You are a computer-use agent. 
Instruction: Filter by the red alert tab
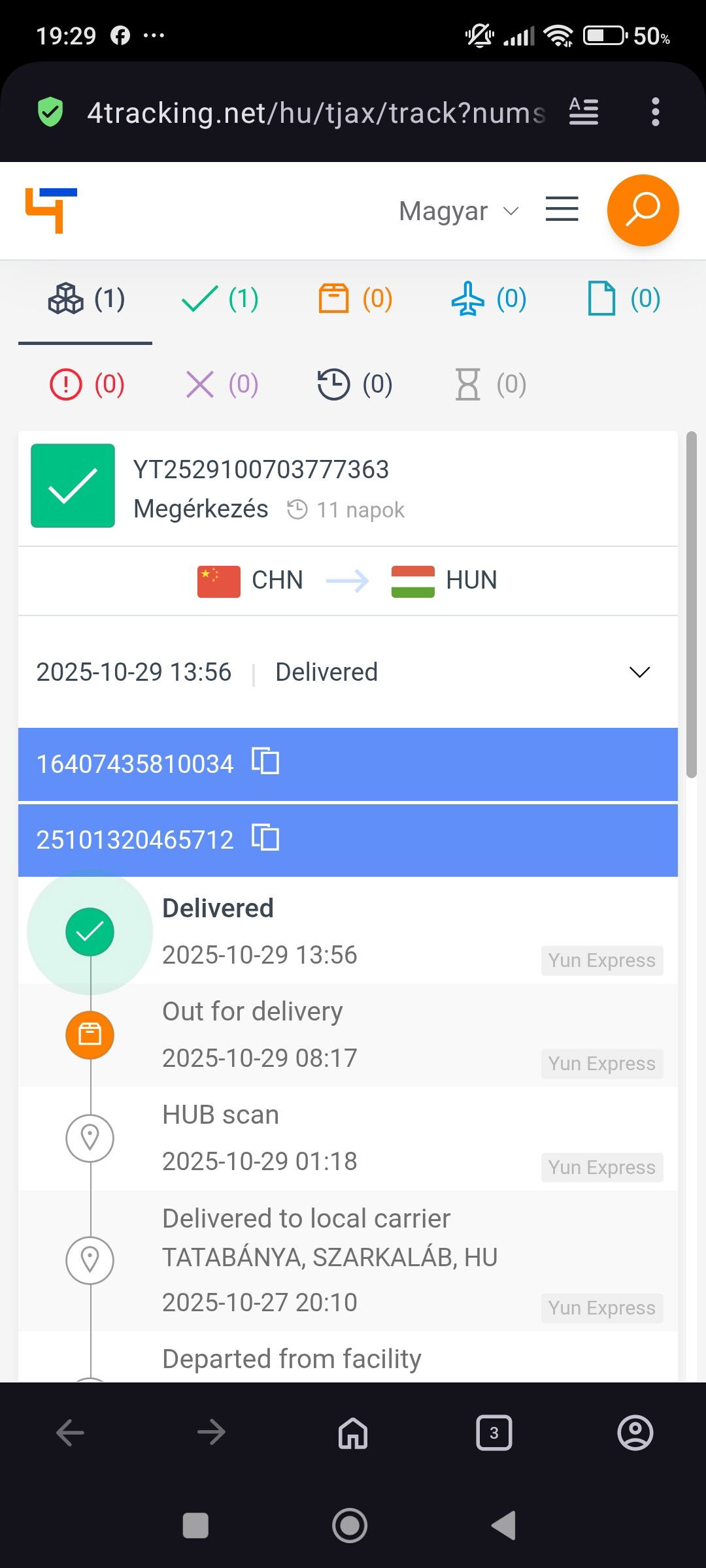(87, 384)
